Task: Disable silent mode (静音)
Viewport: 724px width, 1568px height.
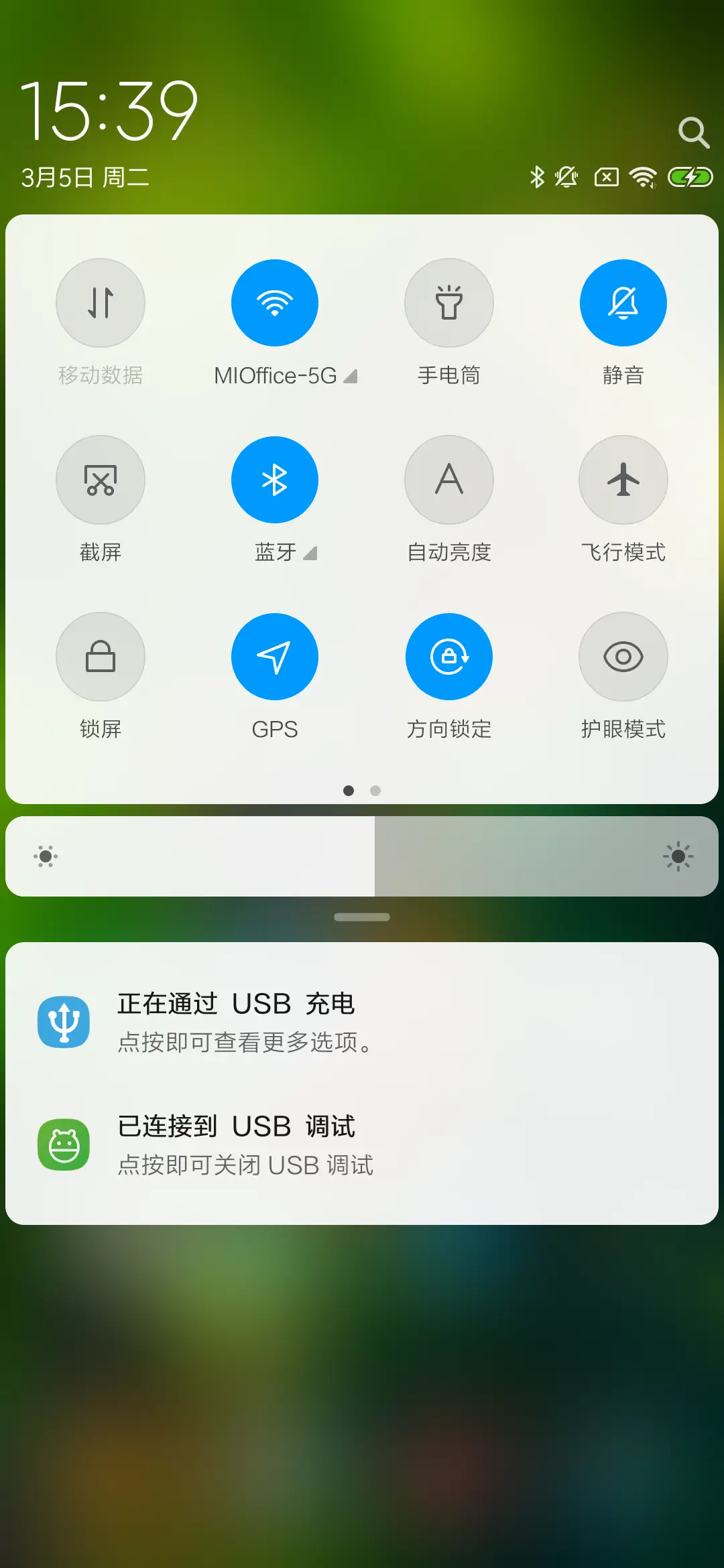Action: (623, 303)
